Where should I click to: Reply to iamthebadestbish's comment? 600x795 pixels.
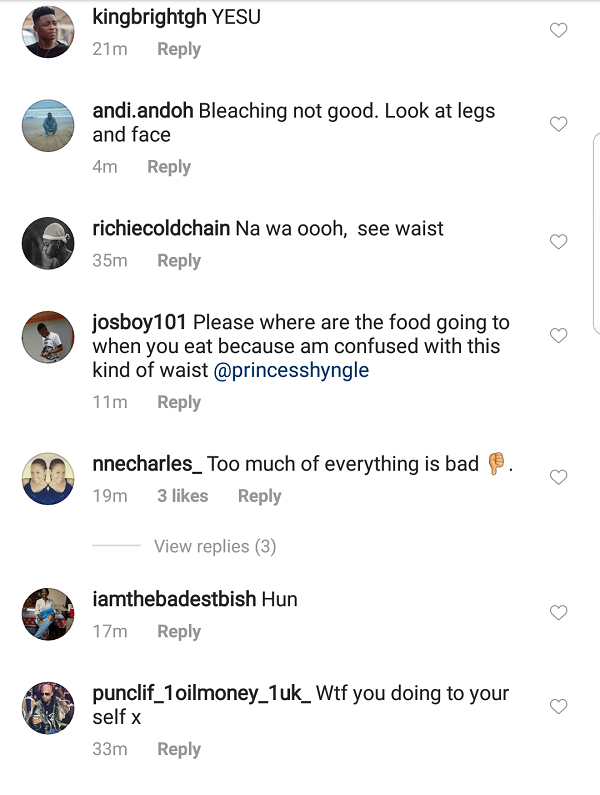tap(179, 632)
